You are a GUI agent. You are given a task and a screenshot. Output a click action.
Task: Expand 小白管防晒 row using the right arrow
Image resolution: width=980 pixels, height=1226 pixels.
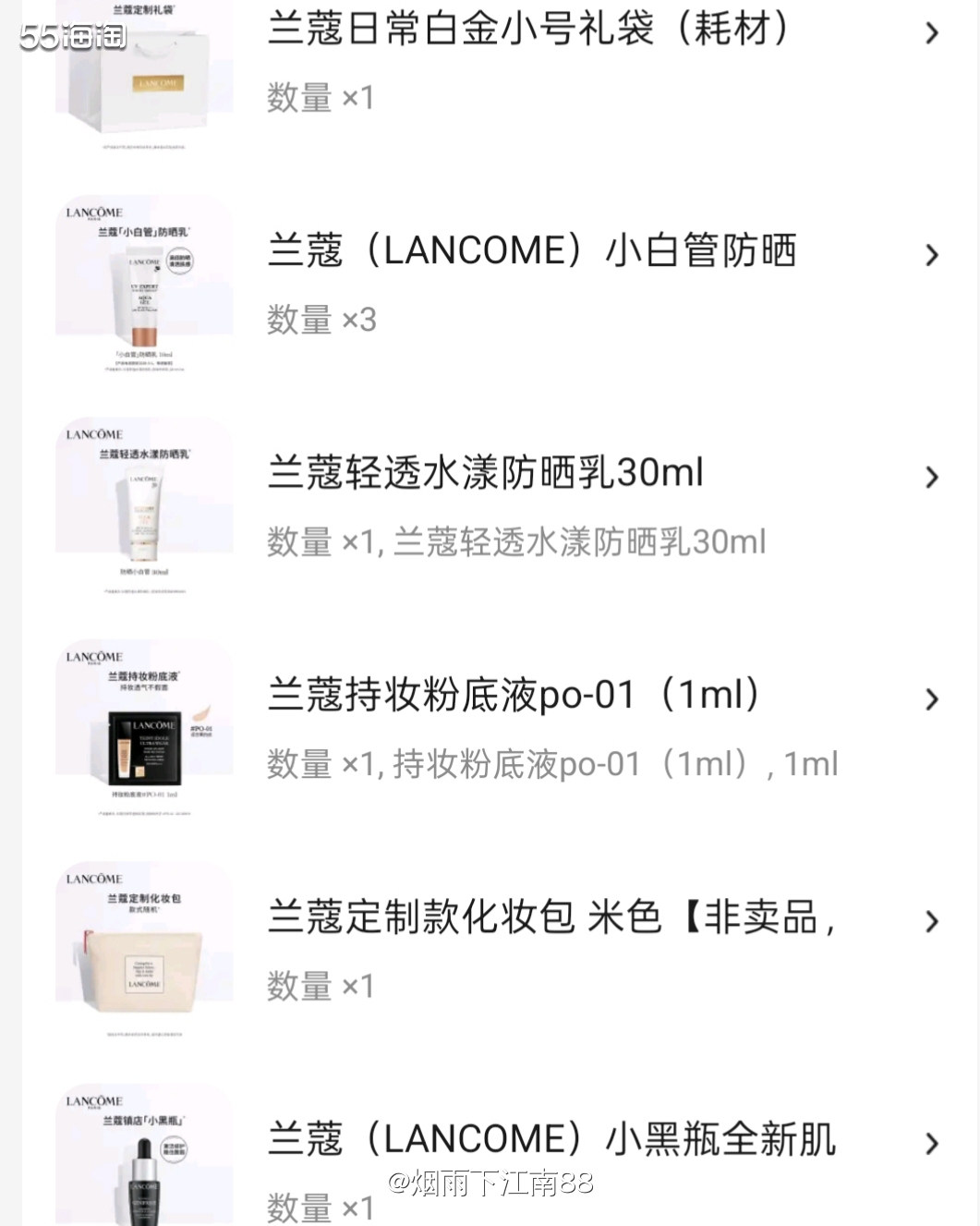tap(931, 255)
